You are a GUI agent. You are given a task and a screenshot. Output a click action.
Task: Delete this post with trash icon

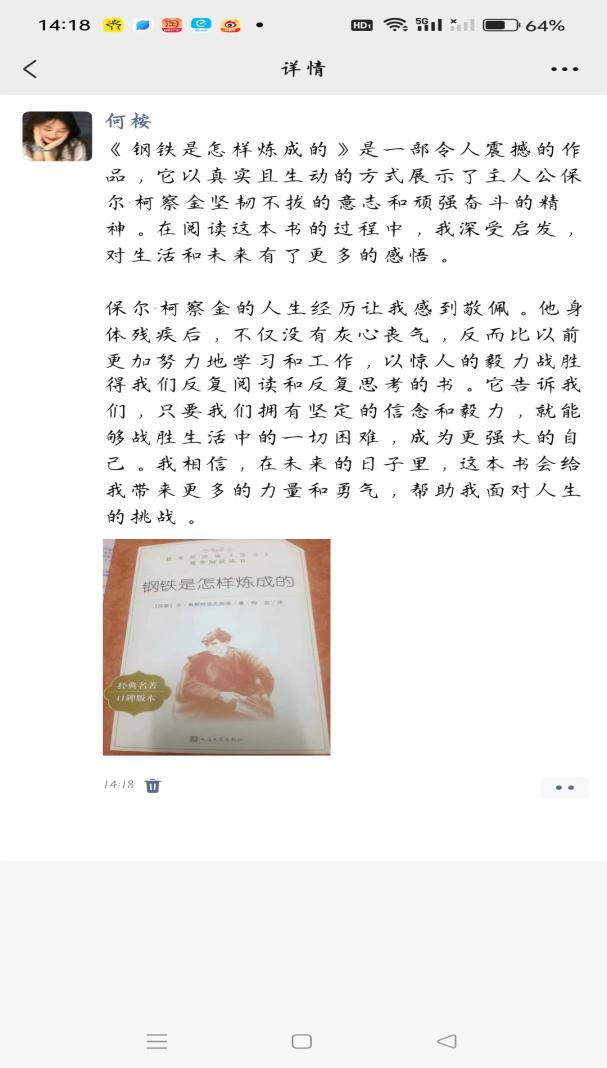pos(153,786)
